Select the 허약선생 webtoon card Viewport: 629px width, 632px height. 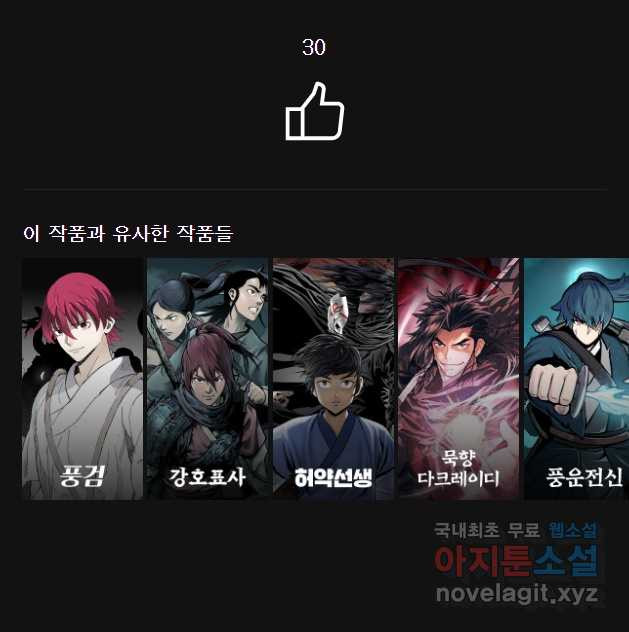tap(333, 379)
